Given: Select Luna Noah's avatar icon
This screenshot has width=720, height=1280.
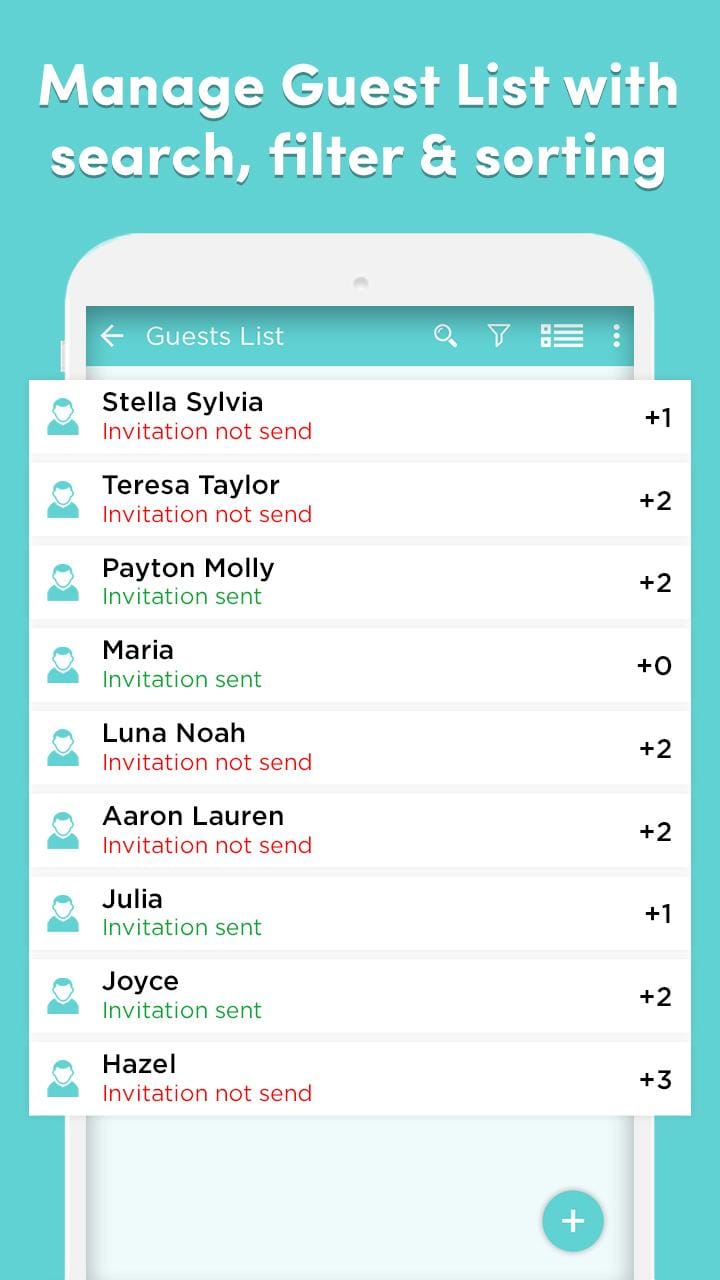Looking at the screenshot, I should (63, 745).
